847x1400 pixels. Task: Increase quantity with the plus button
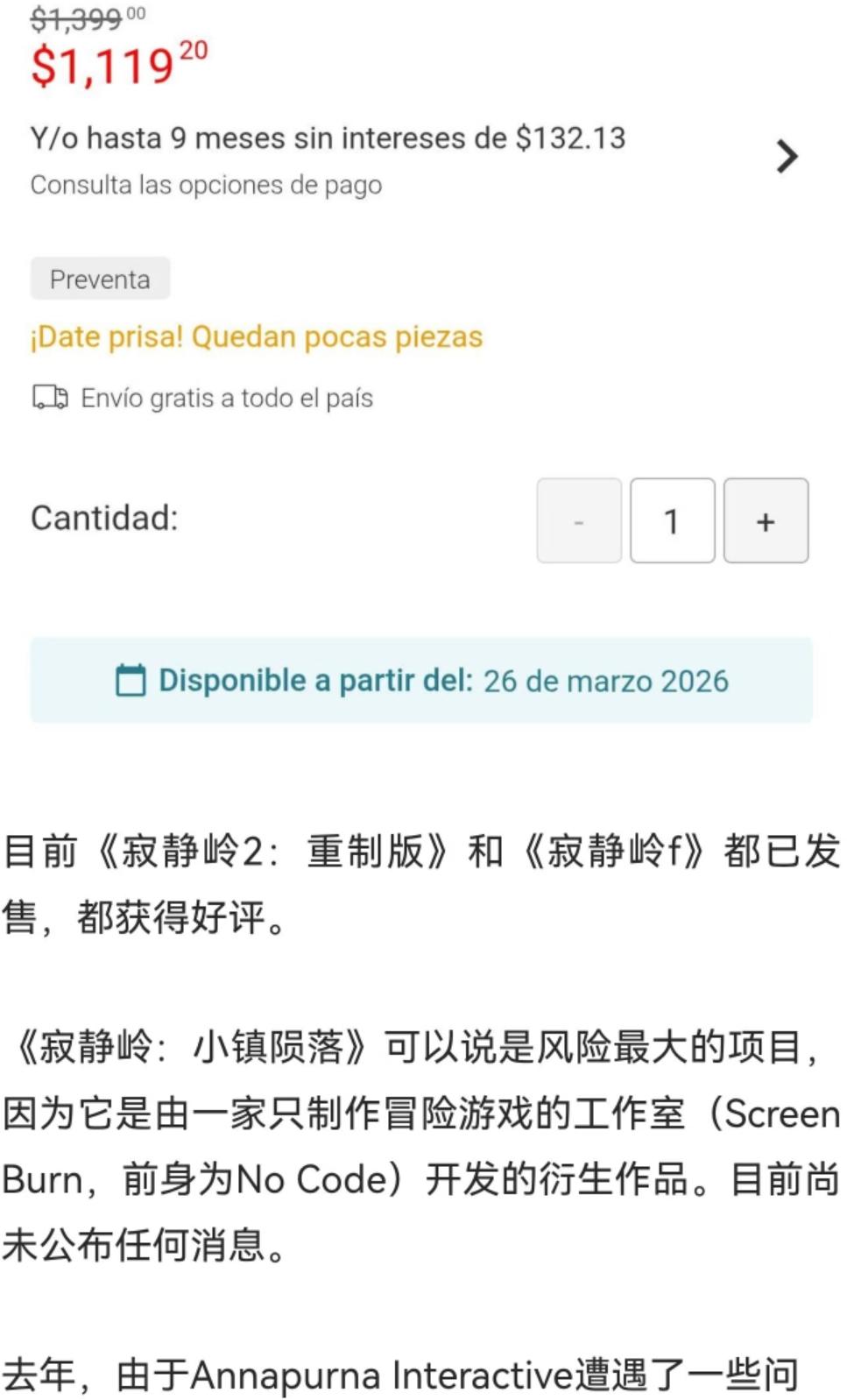[765, 521]
